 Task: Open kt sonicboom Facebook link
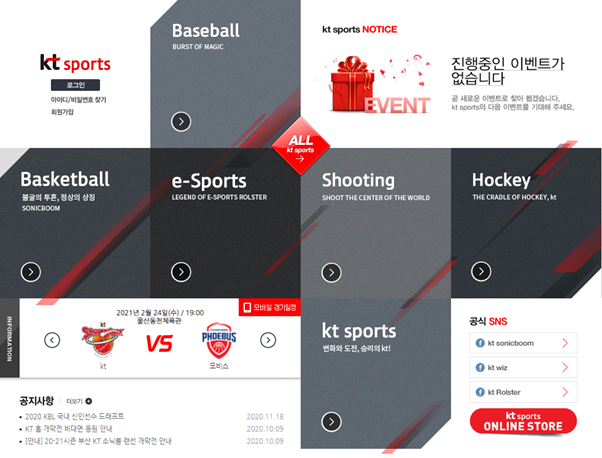pos(523,343)
